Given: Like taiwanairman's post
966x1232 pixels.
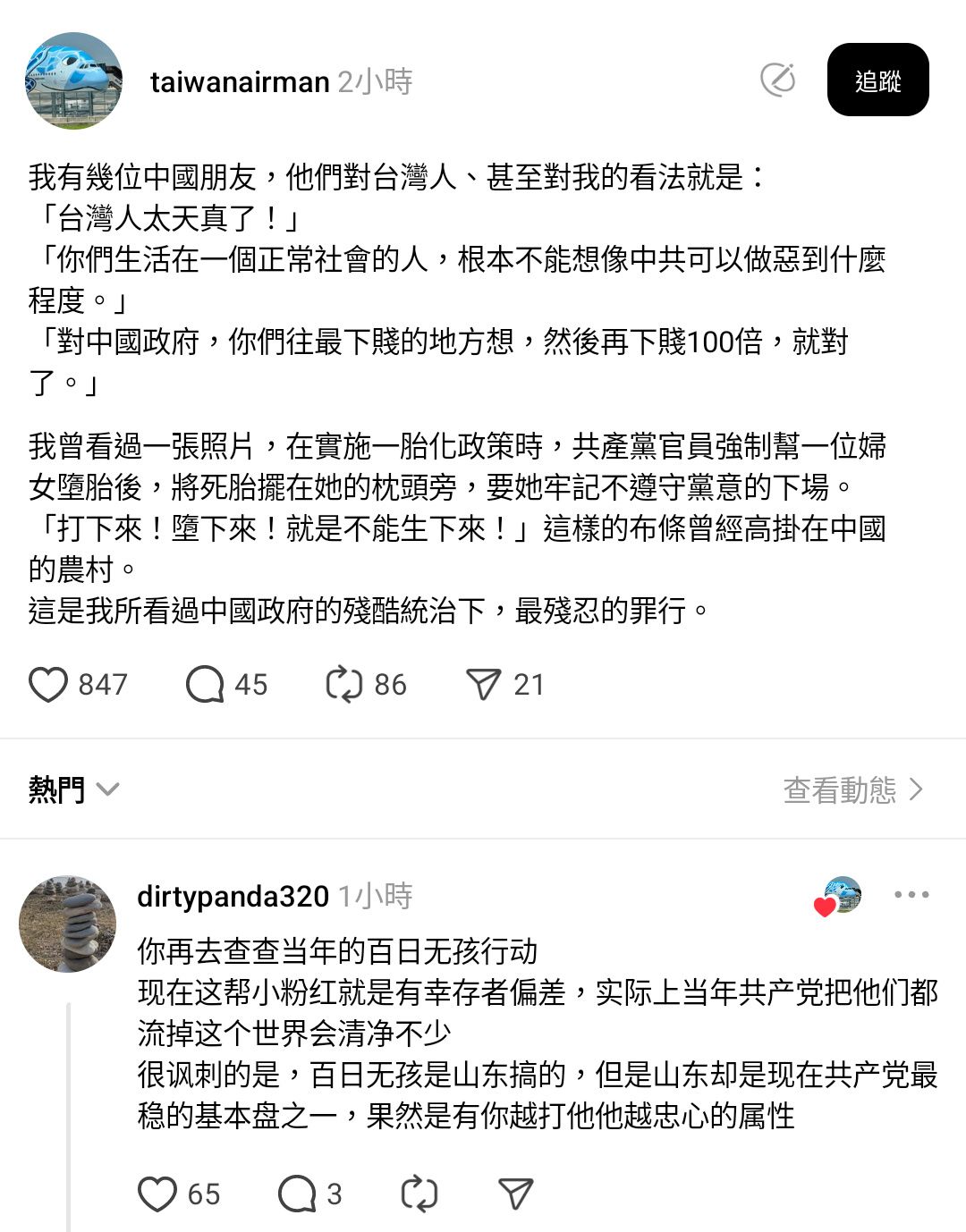Looking at the screenshot, I should 49,685.
